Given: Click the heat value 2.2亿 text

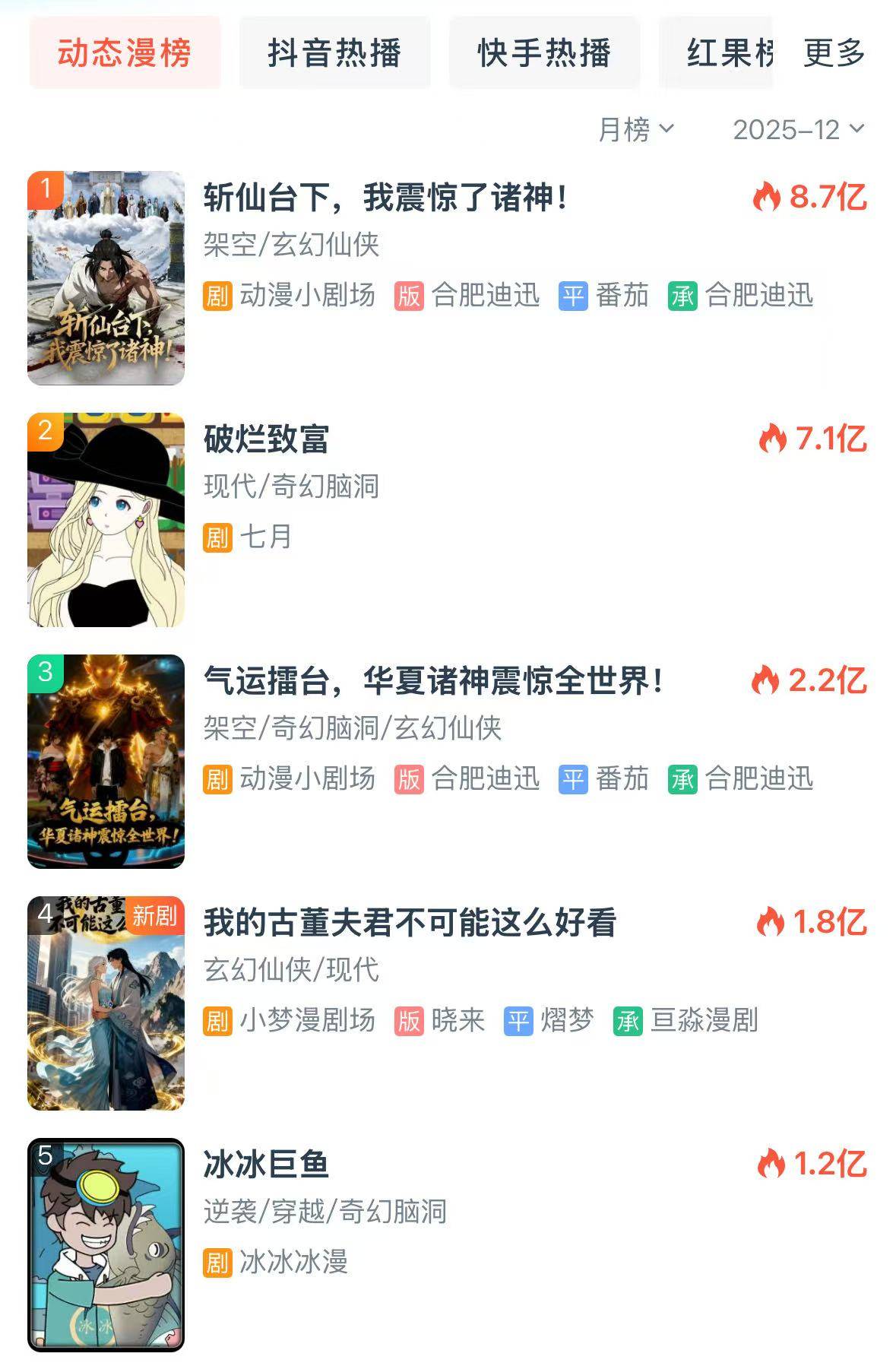Looking at the screenshot, I should coord(828,683).
